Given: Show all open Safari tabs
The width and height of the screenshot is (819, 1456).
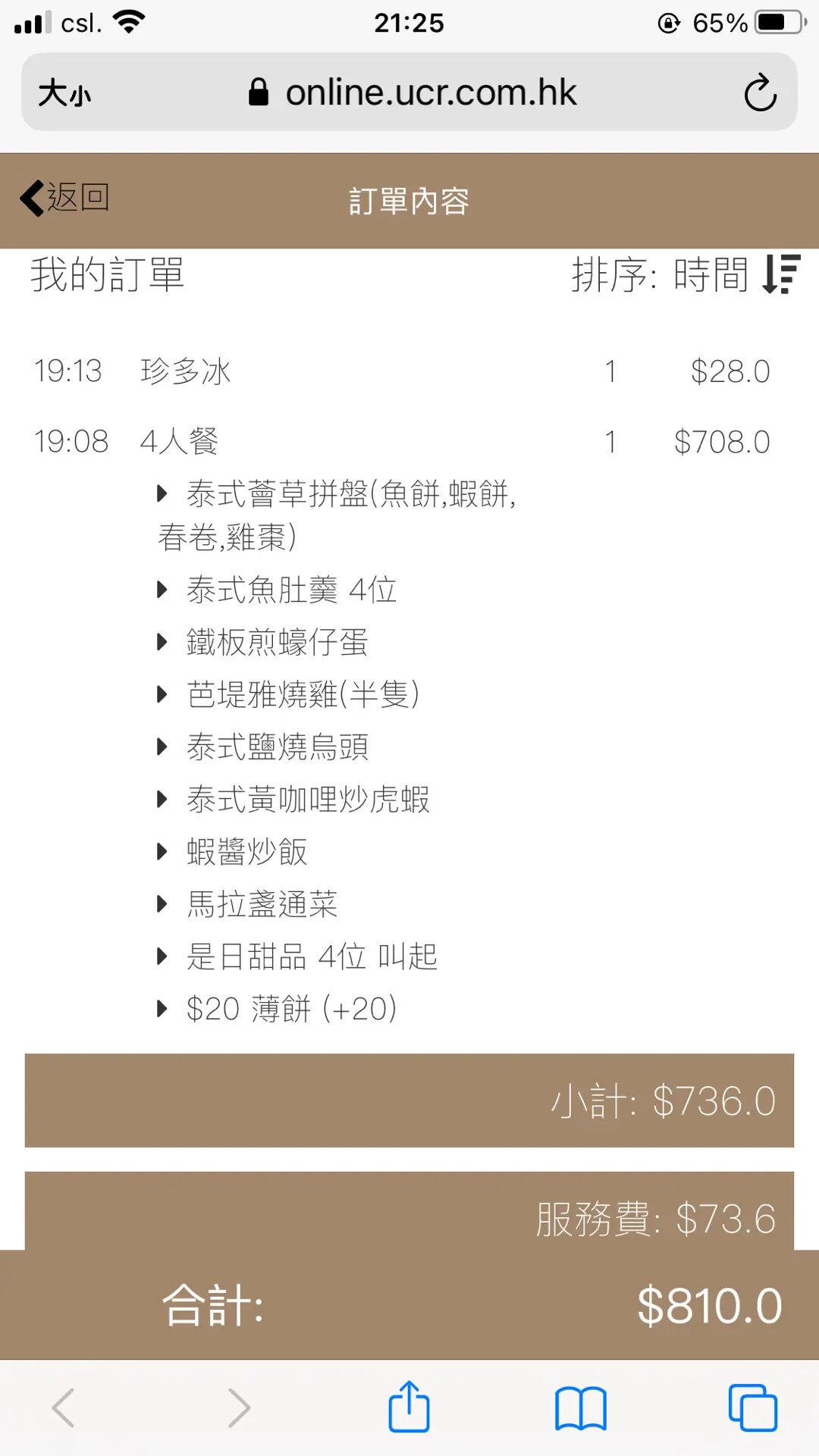Looking at the screenshot, I should pos(752,1407).
